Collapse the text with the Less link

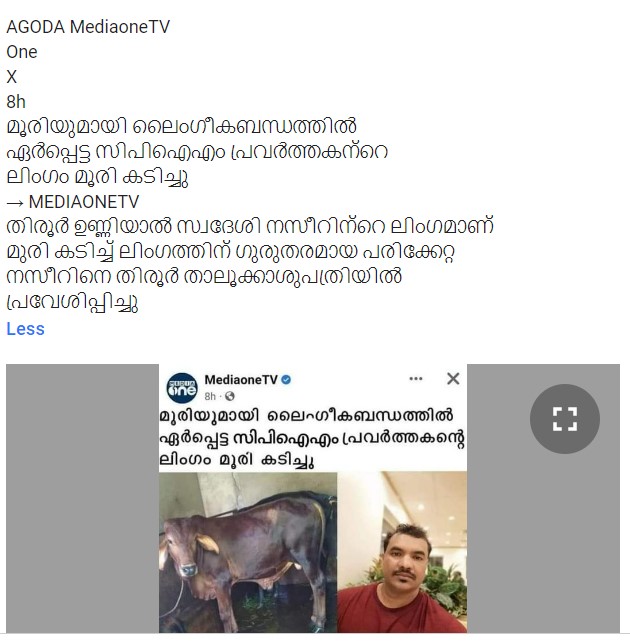pyautogui.click(x=25, y=329)
